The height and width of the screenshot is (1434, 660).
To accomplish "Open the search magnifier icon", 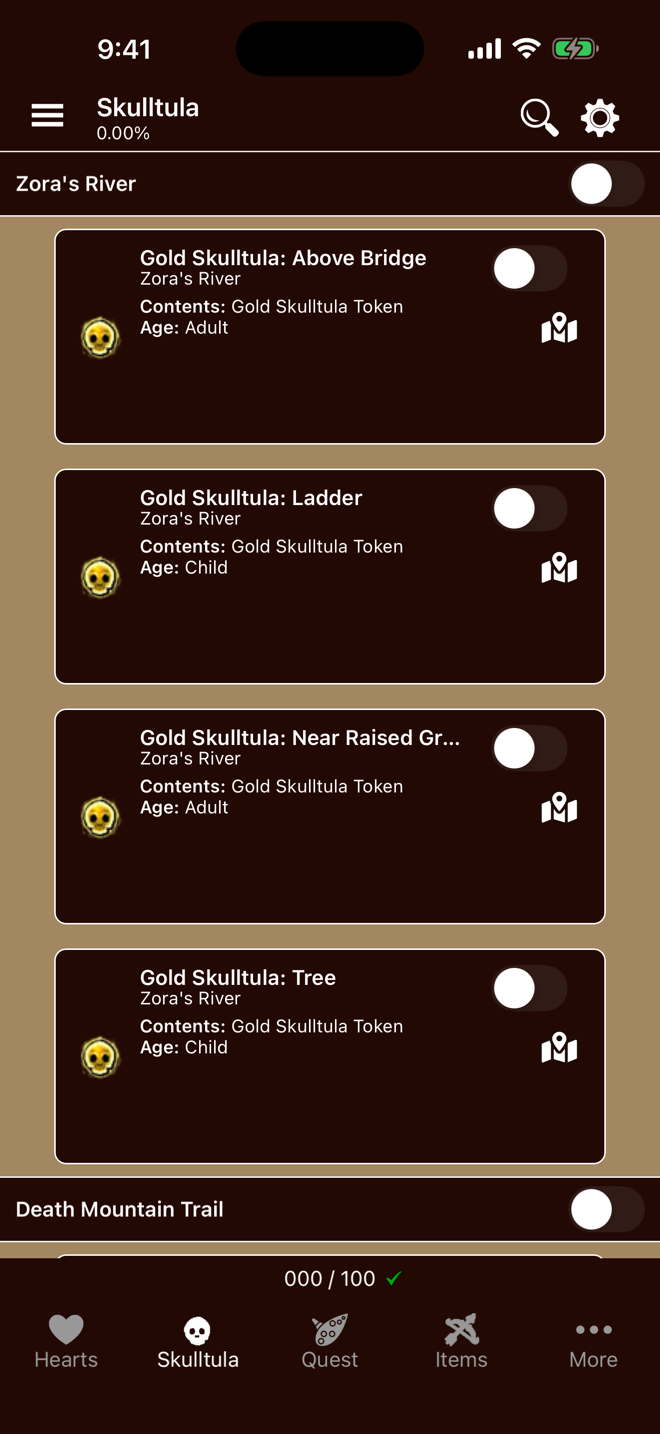I will tap(539, 118).
